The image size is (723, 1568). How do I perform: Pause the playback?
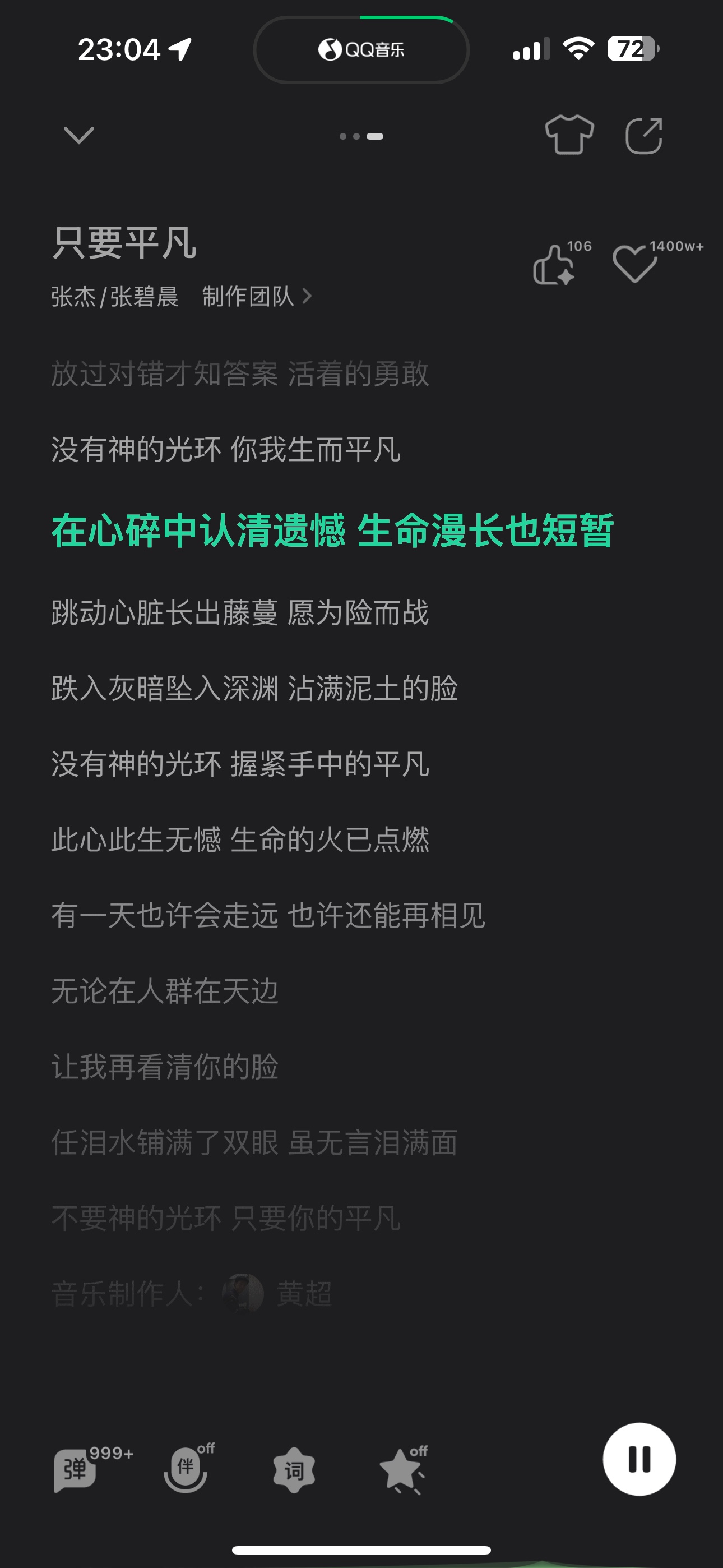(x=639, y=1459)
